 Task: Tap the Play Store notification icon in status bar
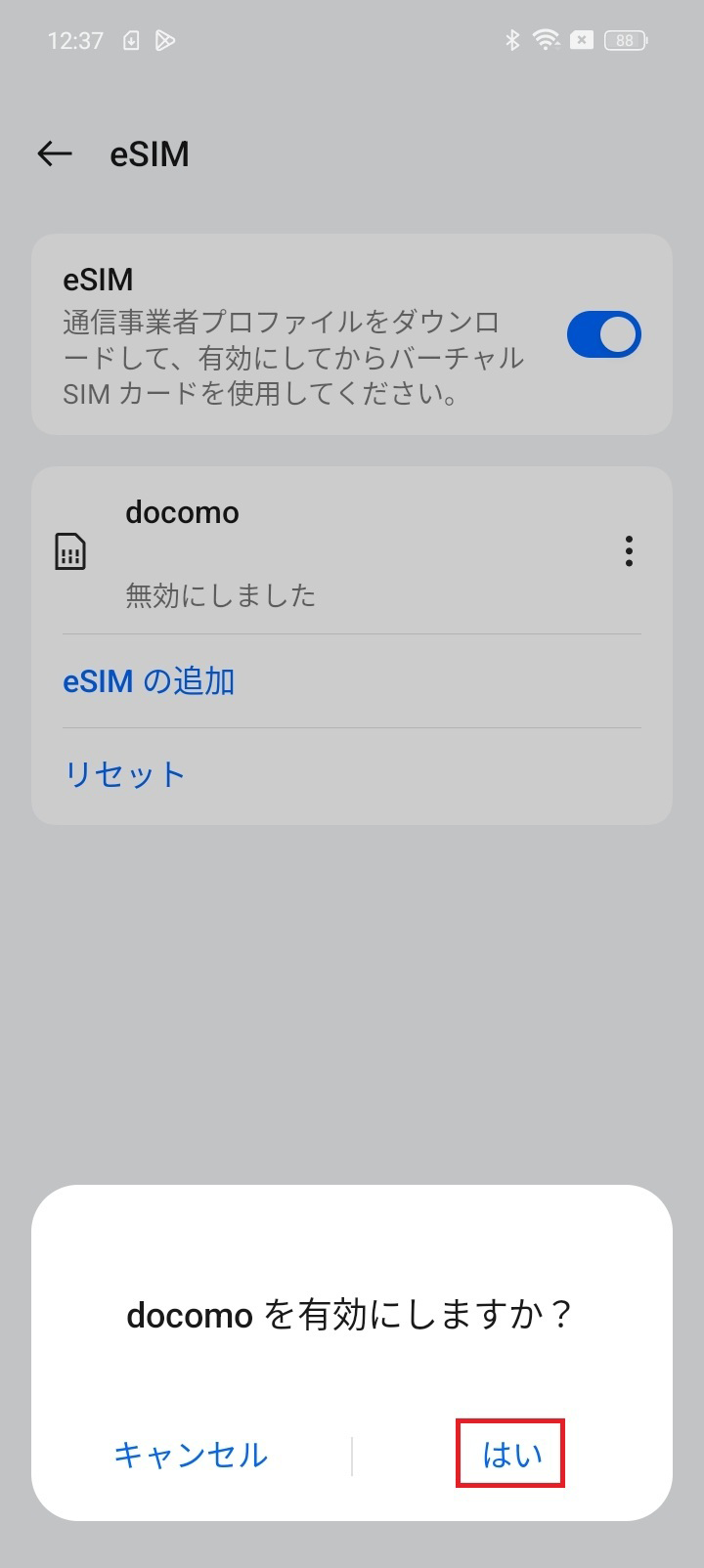pyautogui.click(x=164, y=40)
